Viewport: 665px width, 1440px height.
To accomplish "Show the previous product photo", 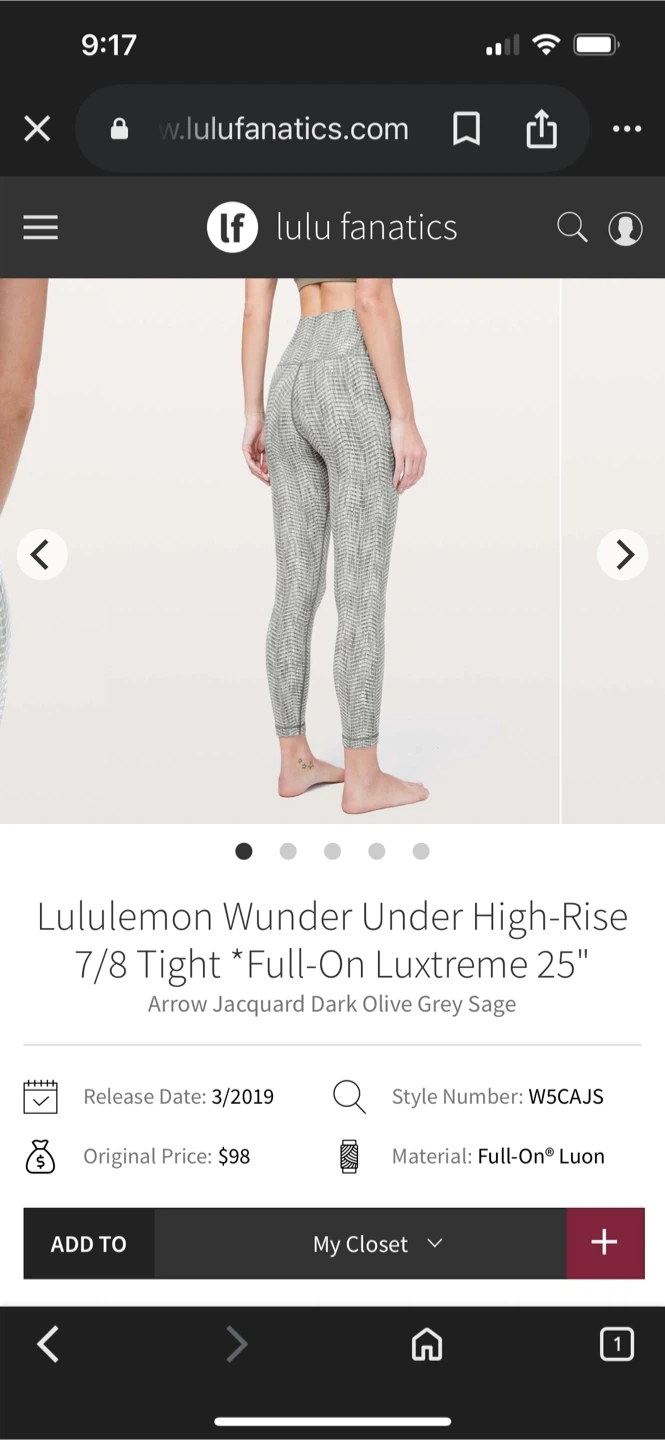I will coord(41,554).
